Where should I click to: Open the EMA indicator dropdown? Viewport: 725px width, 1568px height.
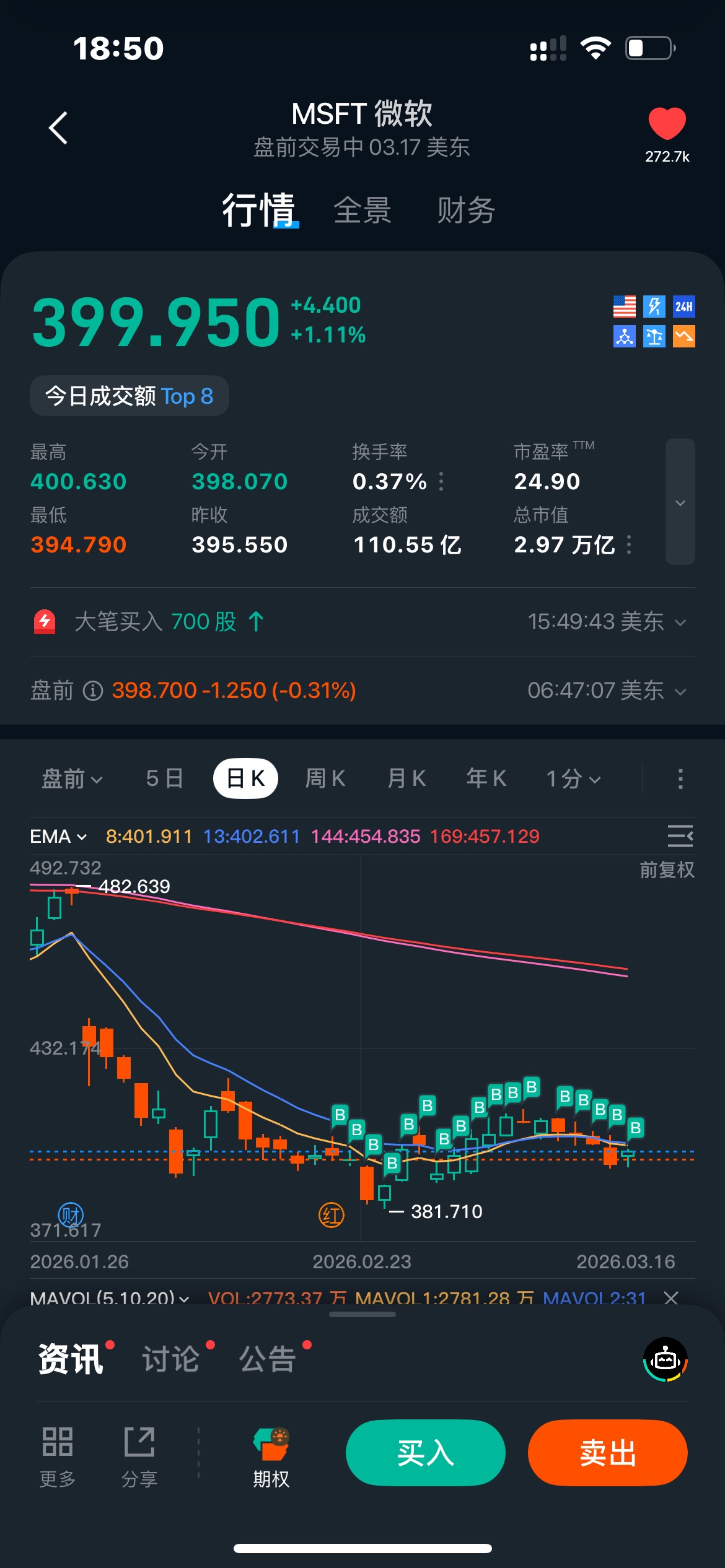click(58, 837)
